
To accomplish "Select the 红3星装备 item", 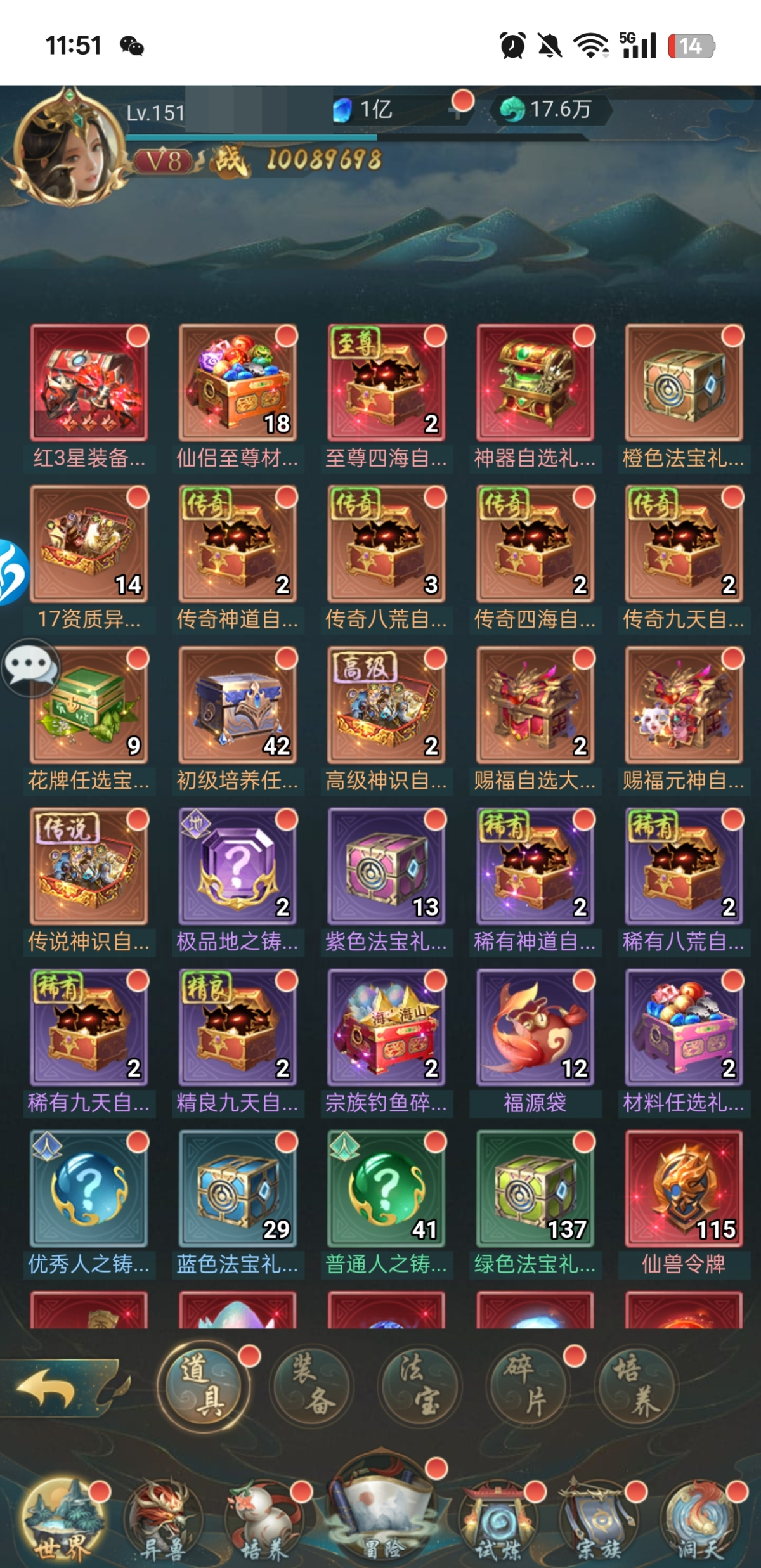I will click(89, 384).
